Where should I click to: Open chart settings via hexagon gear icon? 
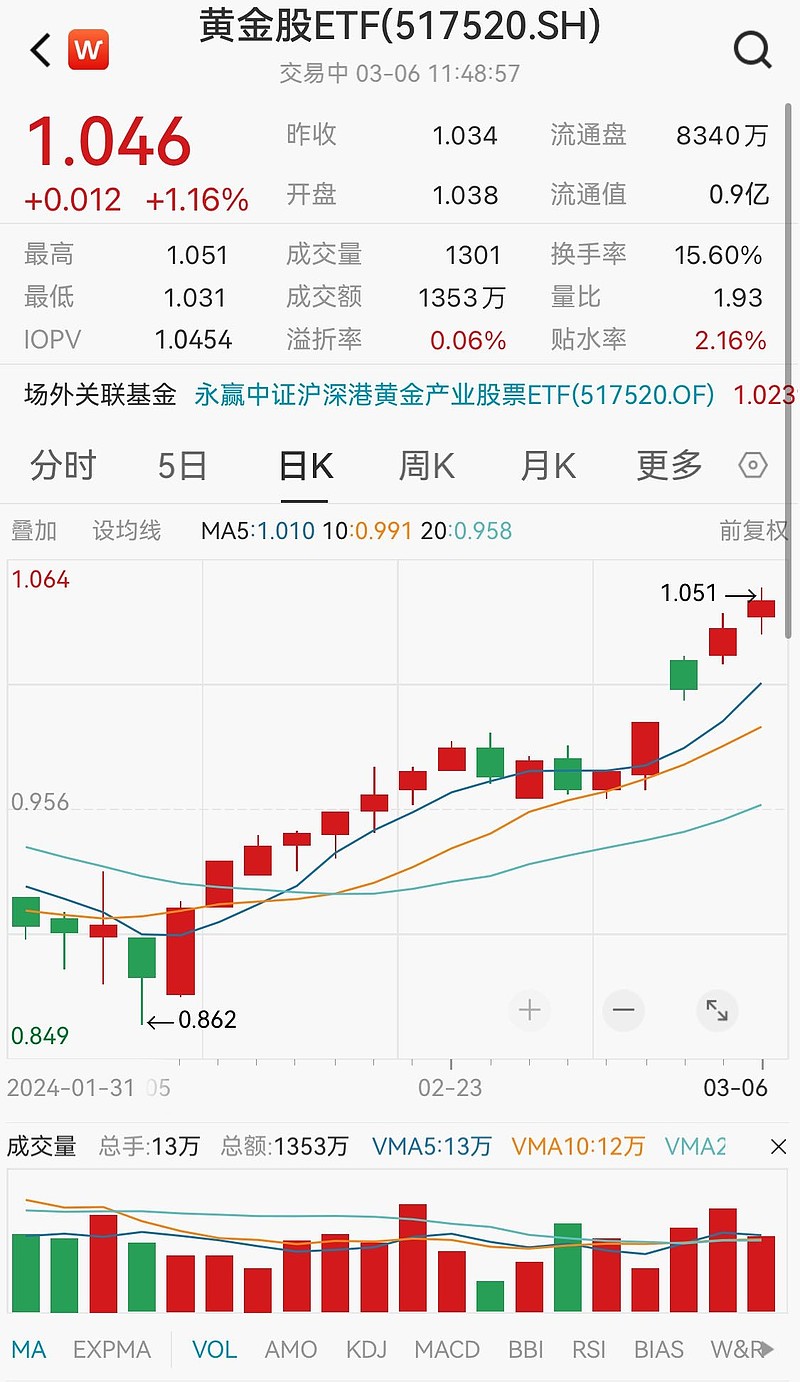point(752,465)
